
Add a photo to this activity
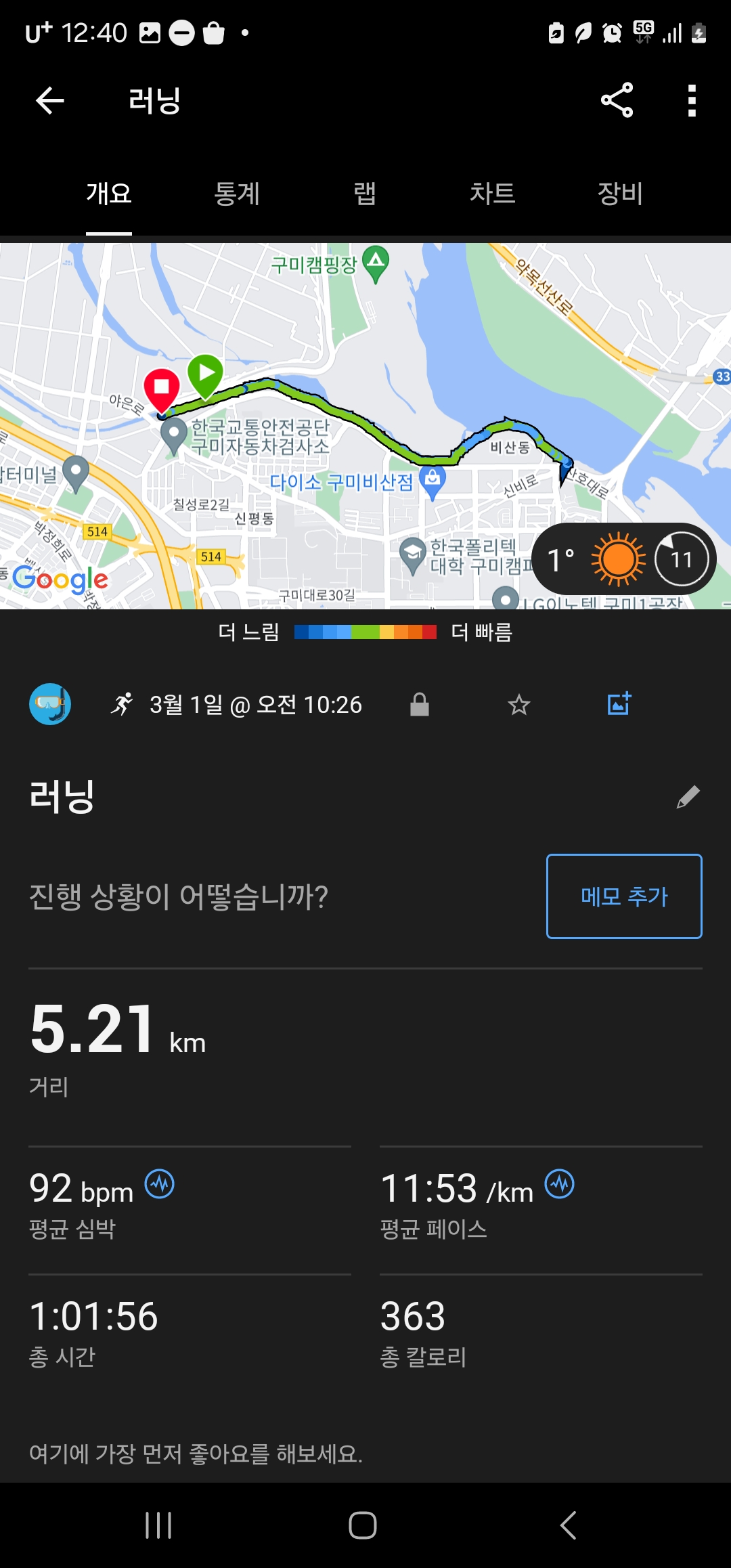pos(619,704)
